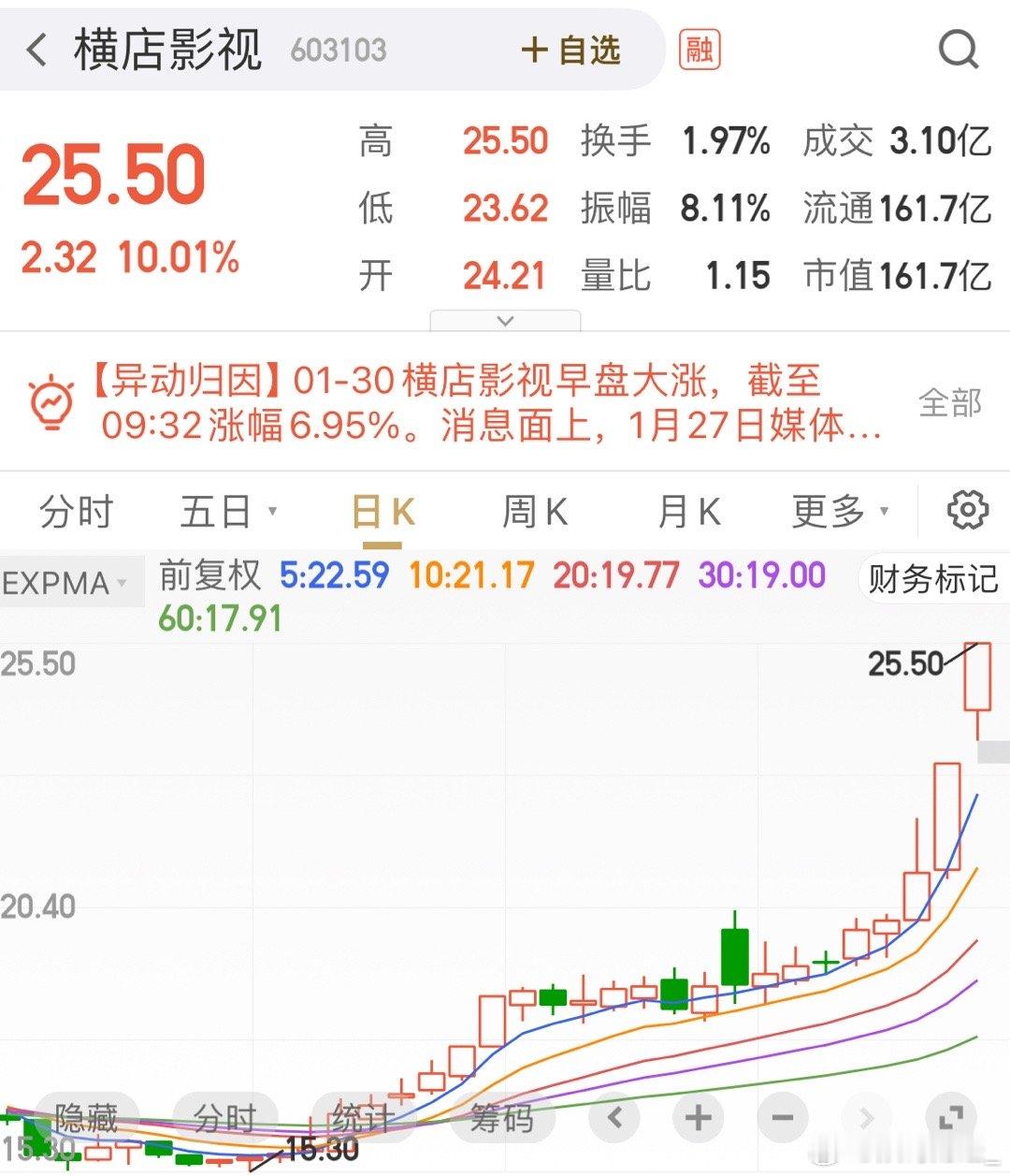Click the fullscreen chart expand icon
The width and height of the screenshot is (1010, 1176).
952,1117
